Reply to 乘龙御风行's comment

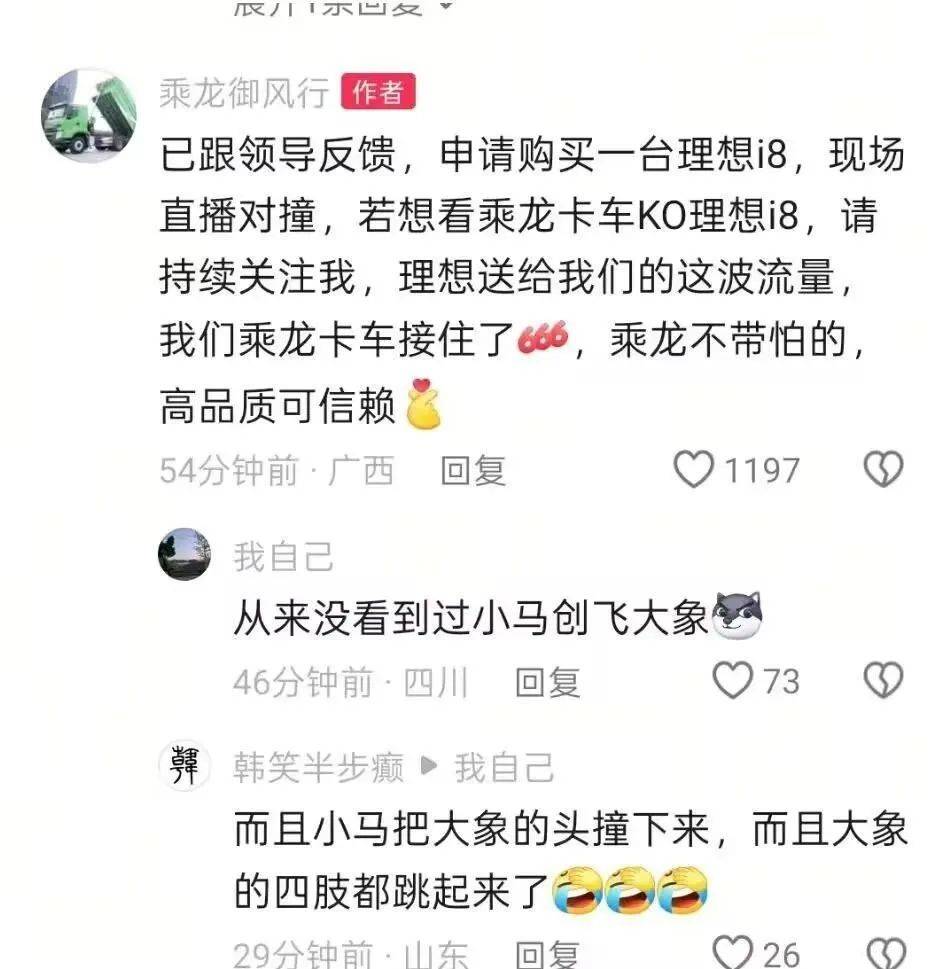click(x=473, y=470)
